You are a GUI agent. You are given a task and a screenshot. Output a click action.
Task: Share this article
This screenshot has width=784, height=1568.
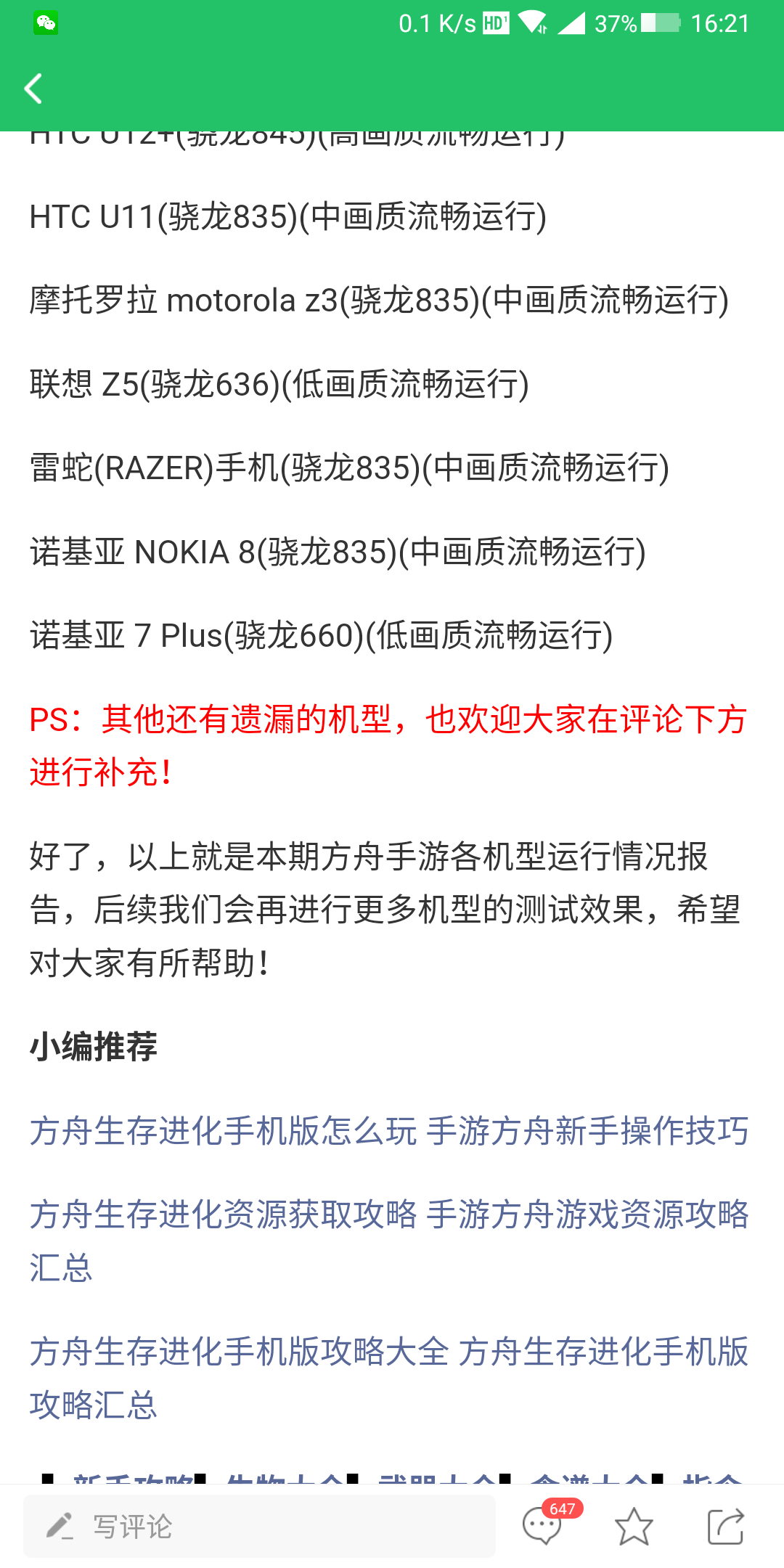[726, 1526]
